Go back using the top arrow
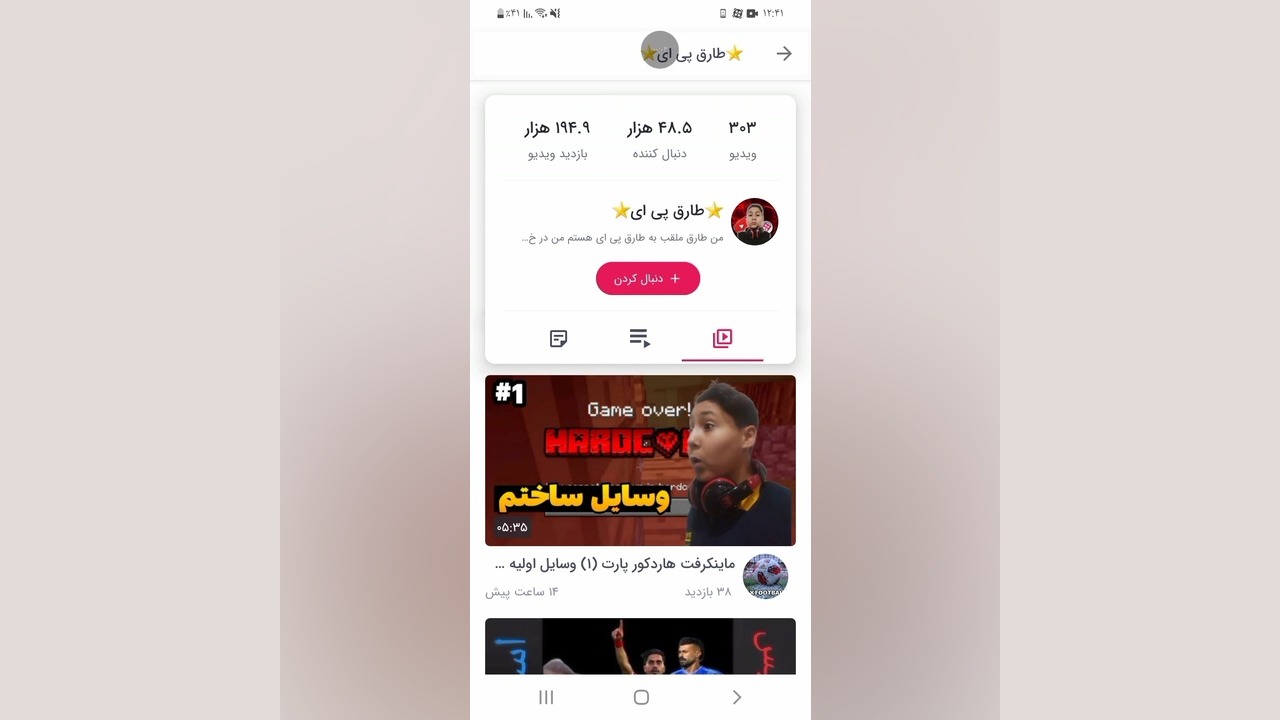The width and height of the screenshot is (1280, 720). 784,54
